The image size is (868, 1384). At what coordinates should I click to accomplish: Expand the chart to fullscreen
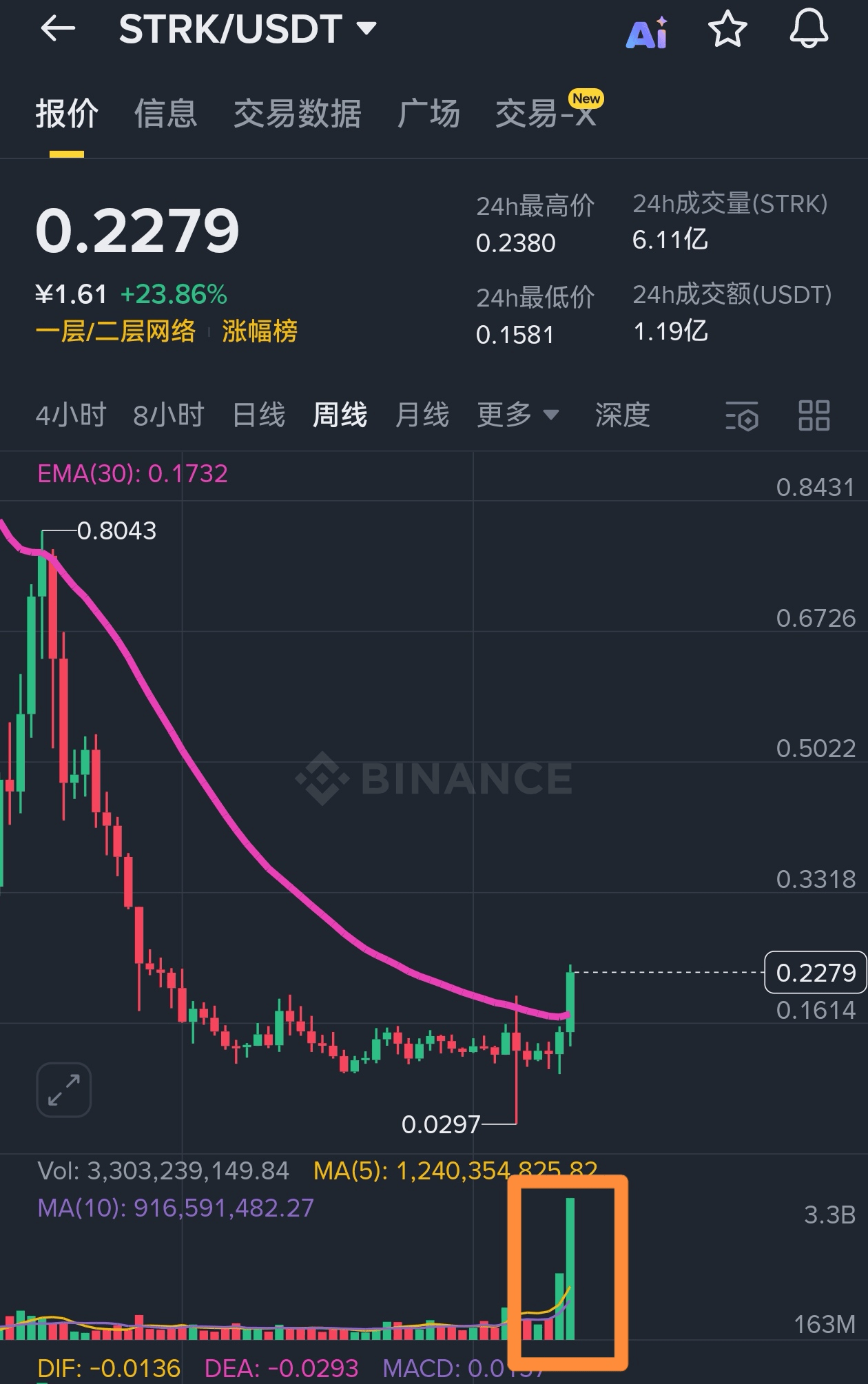(64, 1090)
